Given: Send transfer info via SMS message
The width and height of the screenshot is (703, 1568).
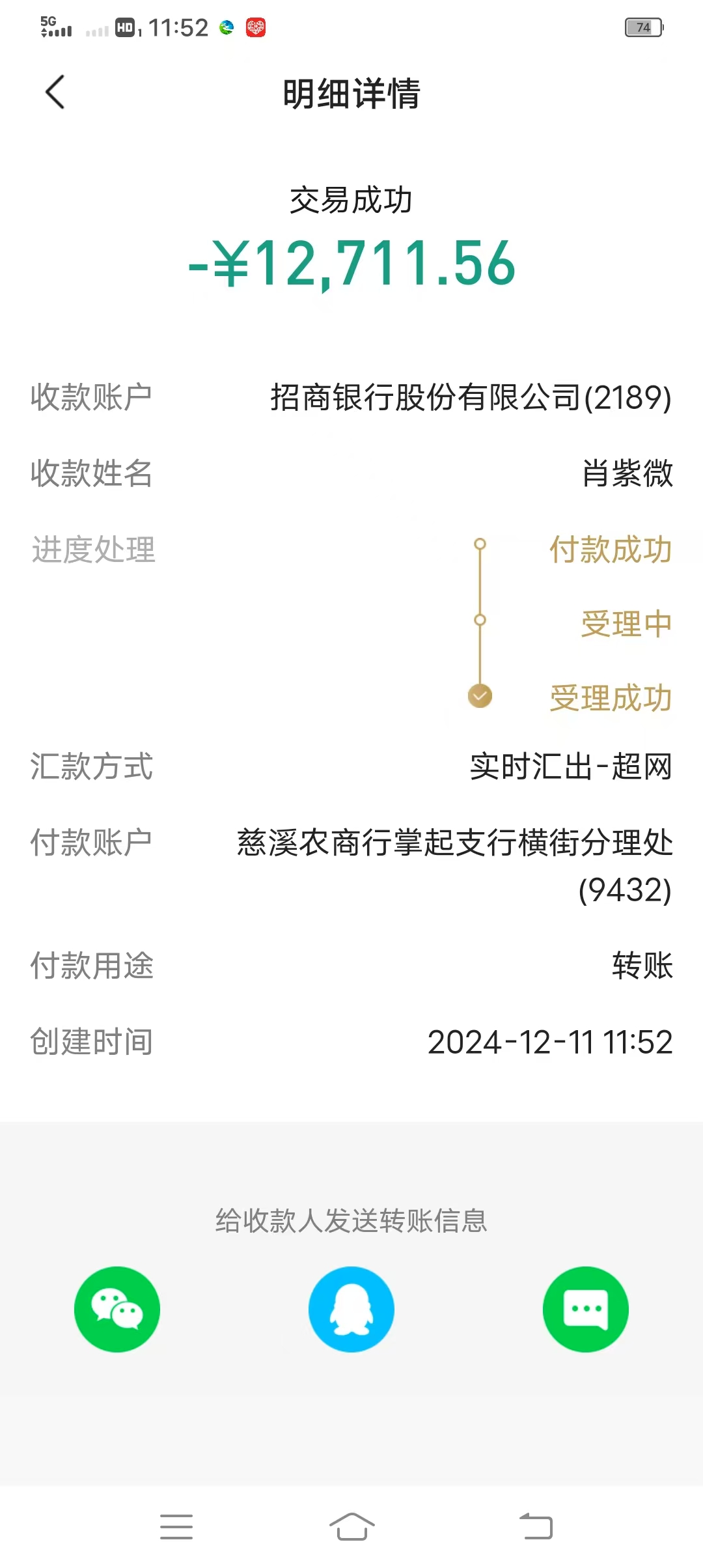Looking at the screenshot, I should pyautogui.click(x=586, y=1309).
